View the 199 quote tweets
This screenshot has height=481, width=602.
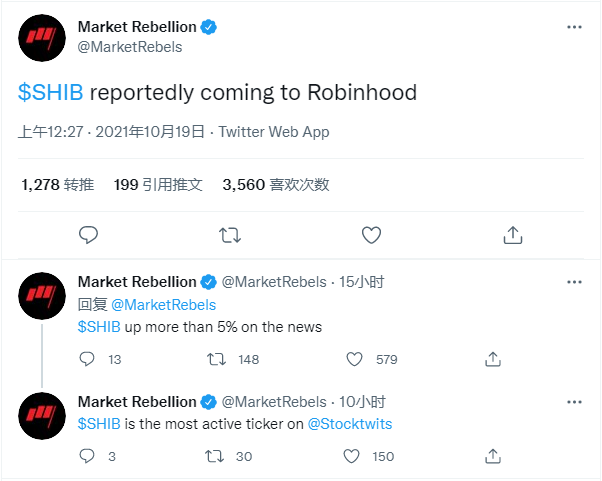point(158,185)
